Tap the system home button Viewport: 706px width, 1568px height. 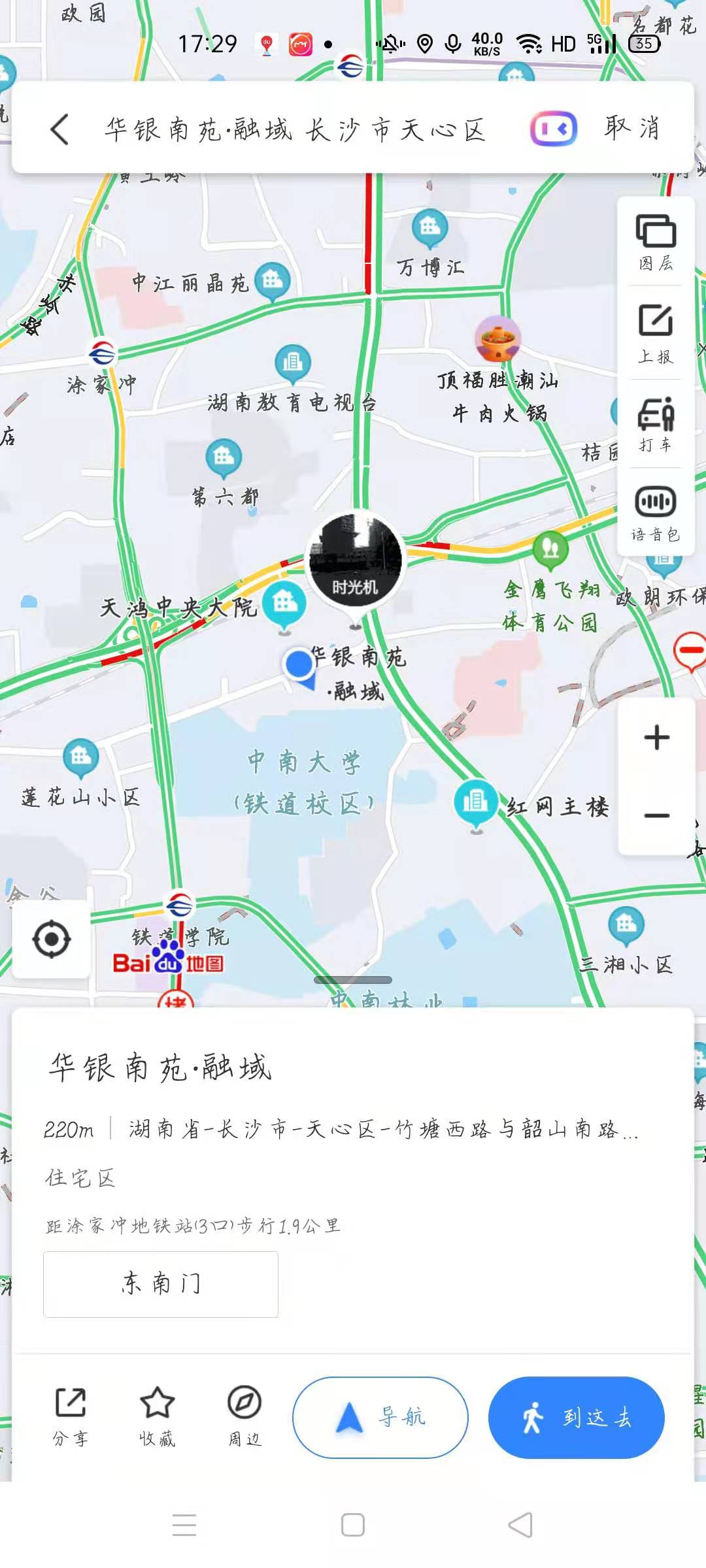[353, 1526]
